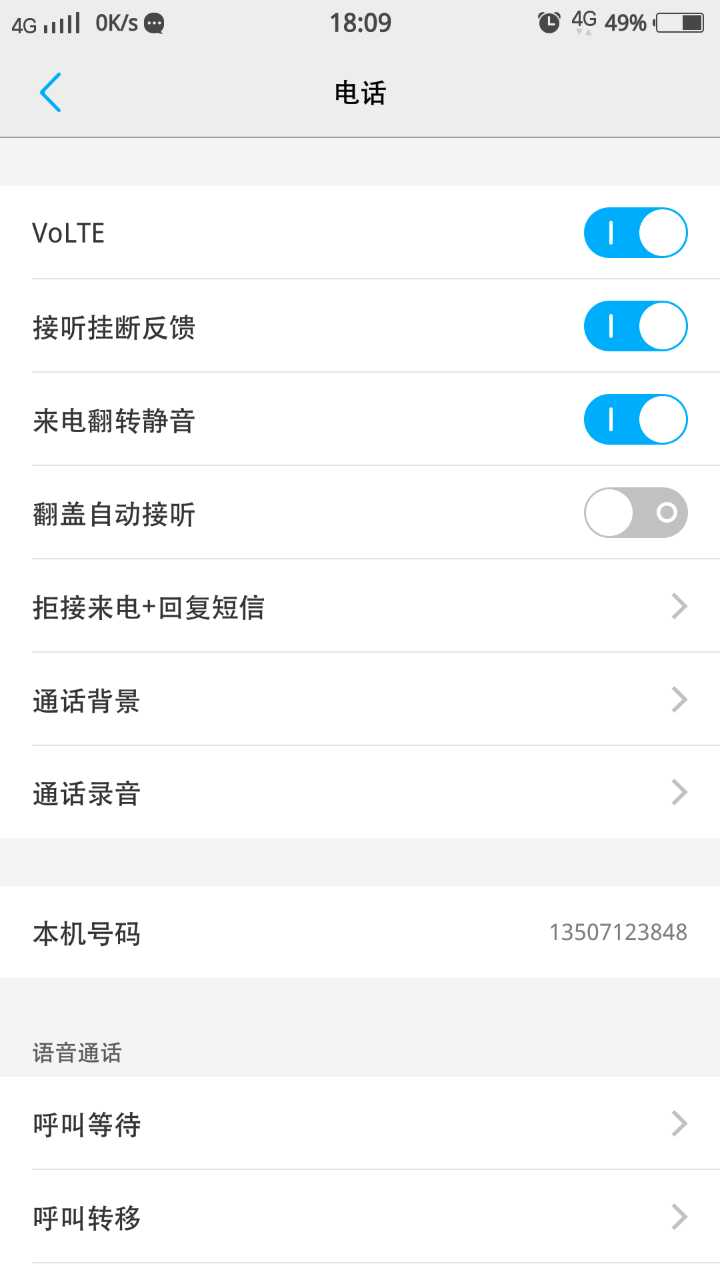Tap the alarm clock icon in status bar
This screenshot has width=720, height=1280.
click(x=551, y=20)
